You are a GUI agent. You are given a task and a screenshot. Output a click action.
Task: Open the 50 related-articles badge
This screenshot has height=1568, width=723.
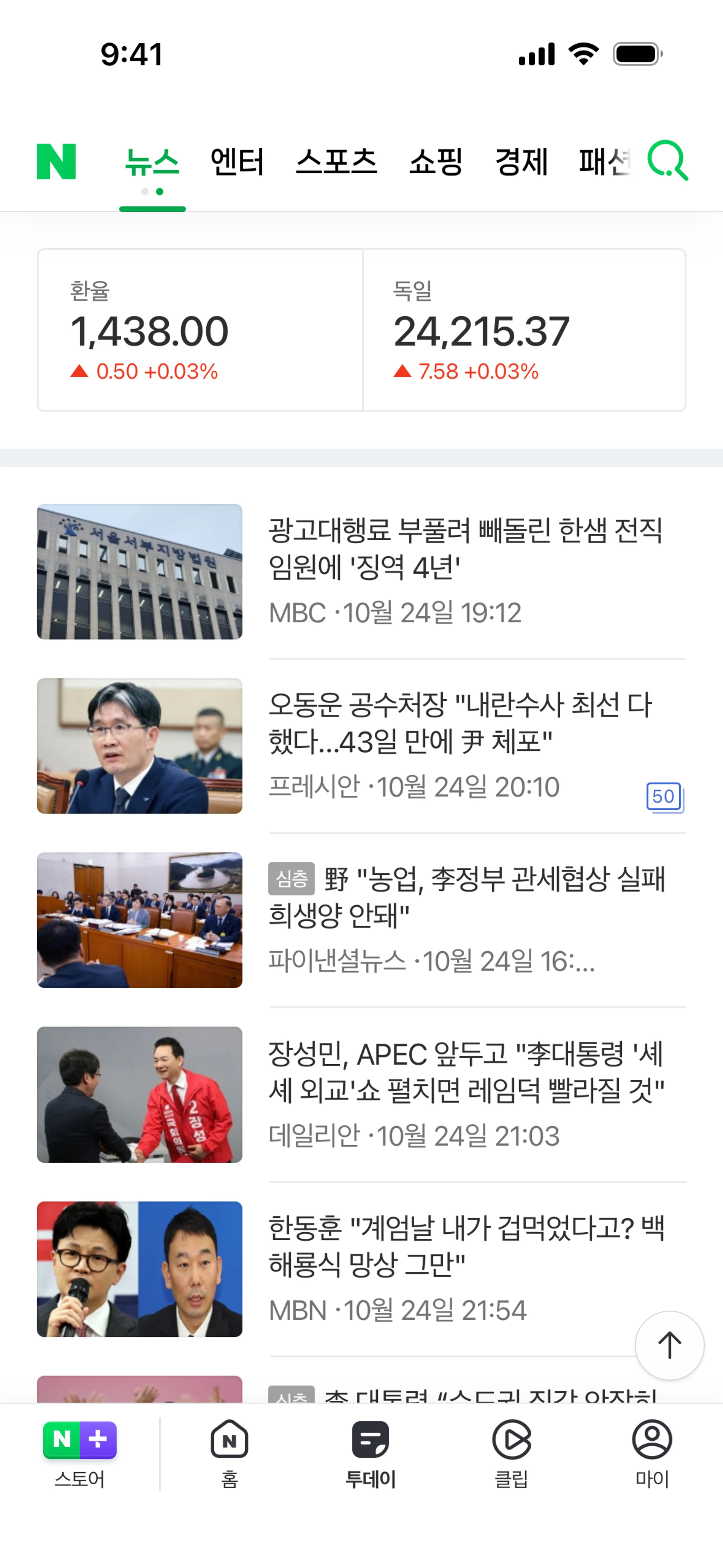click(665, 797)
